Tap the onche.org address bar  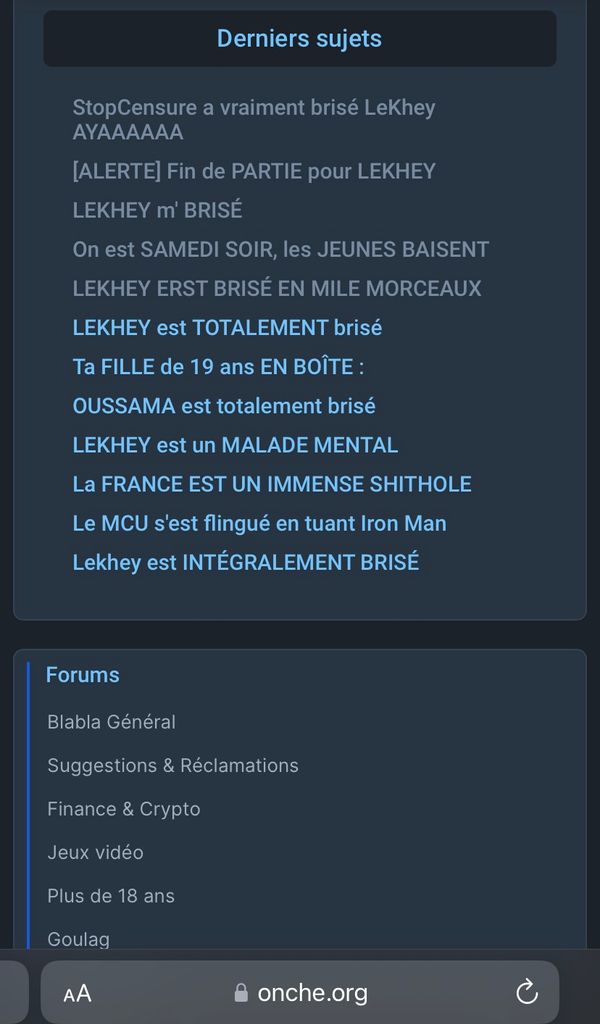point(300,993)
